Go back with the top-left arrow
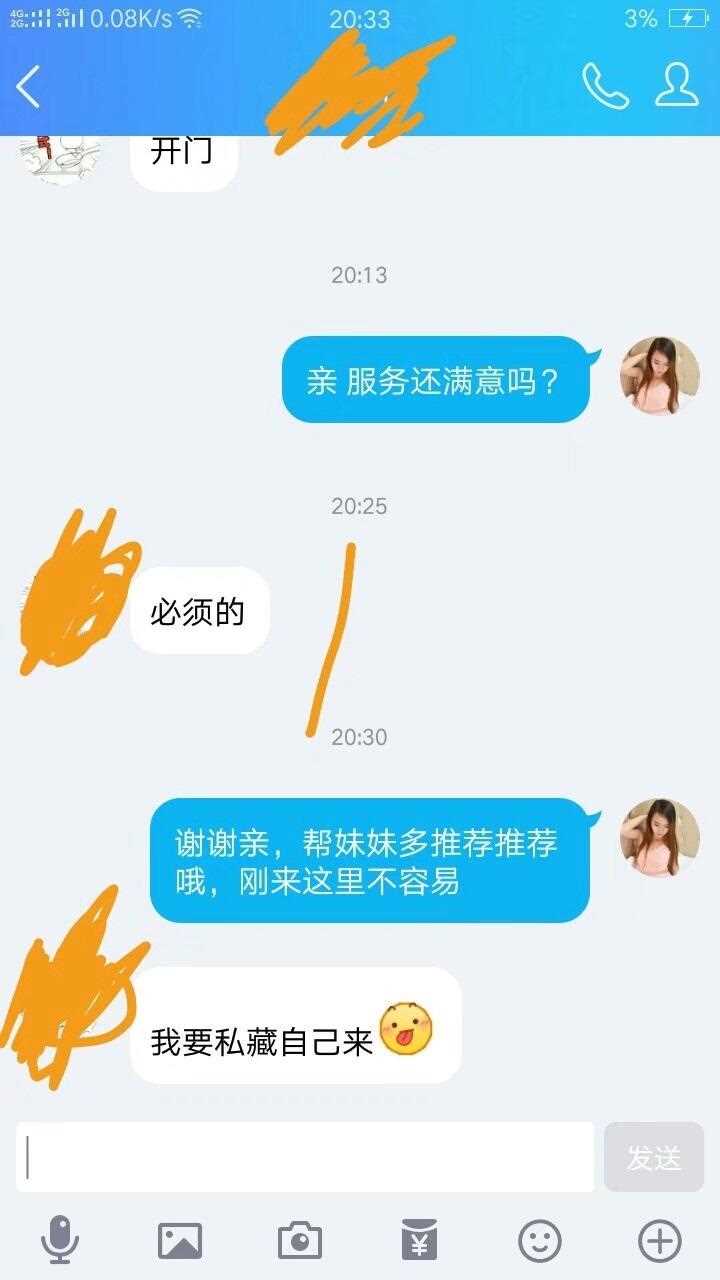The height and width of the screenshot is (1280, 720). coord(28,87)
